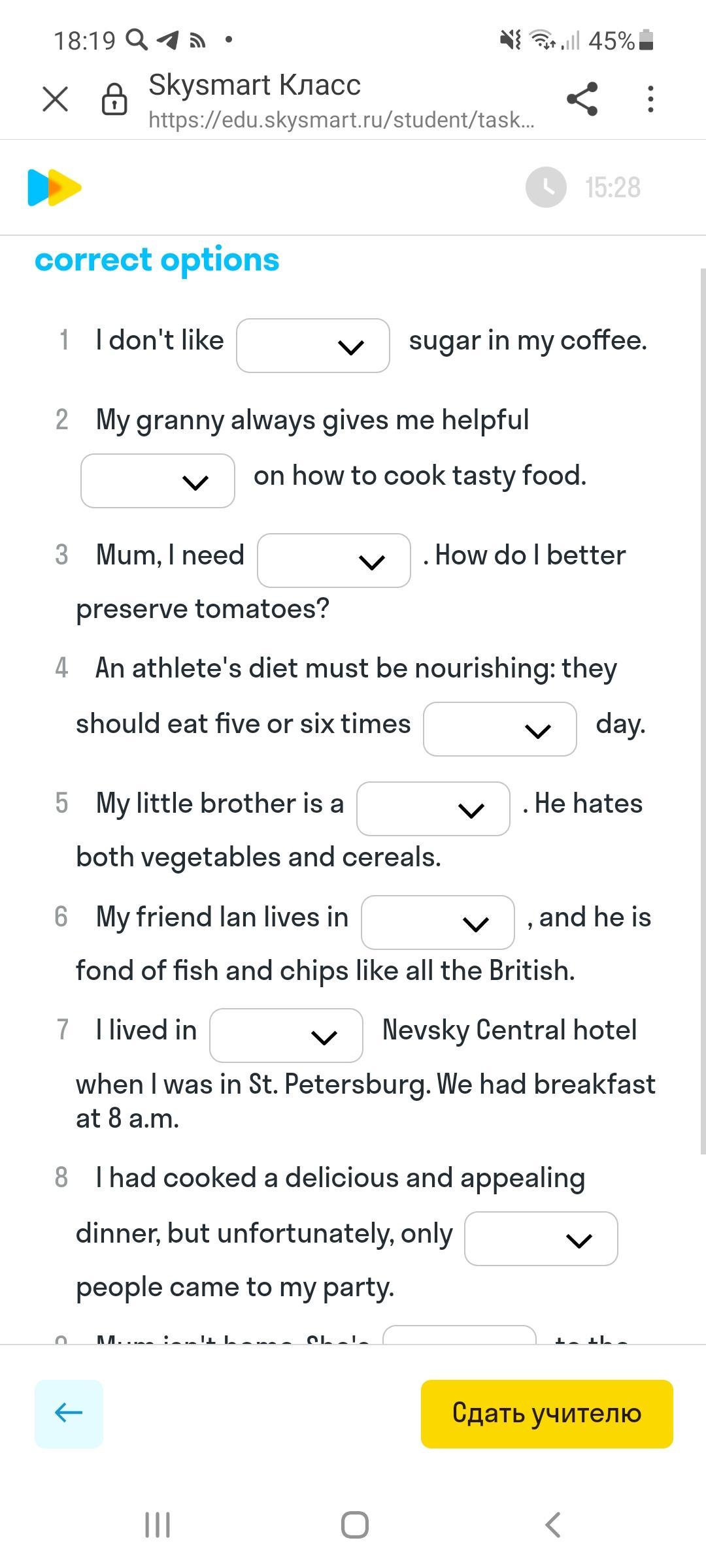Choose article before 'Nevsky Central hotel'
The height and width of the screenshot is (1568, 706).
click(286, 1036)
